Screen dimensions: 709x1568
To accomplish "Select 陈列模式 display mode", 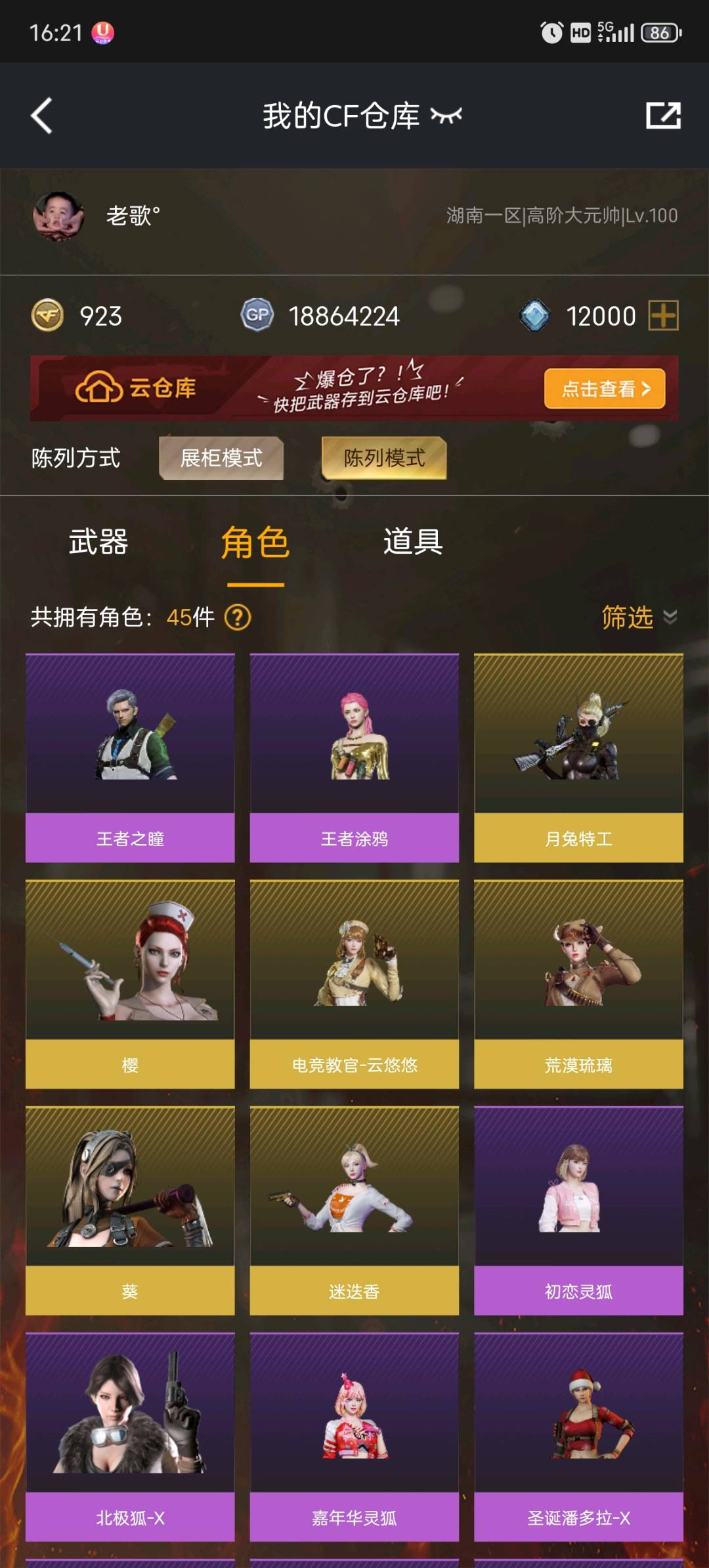I will (384, 458).
